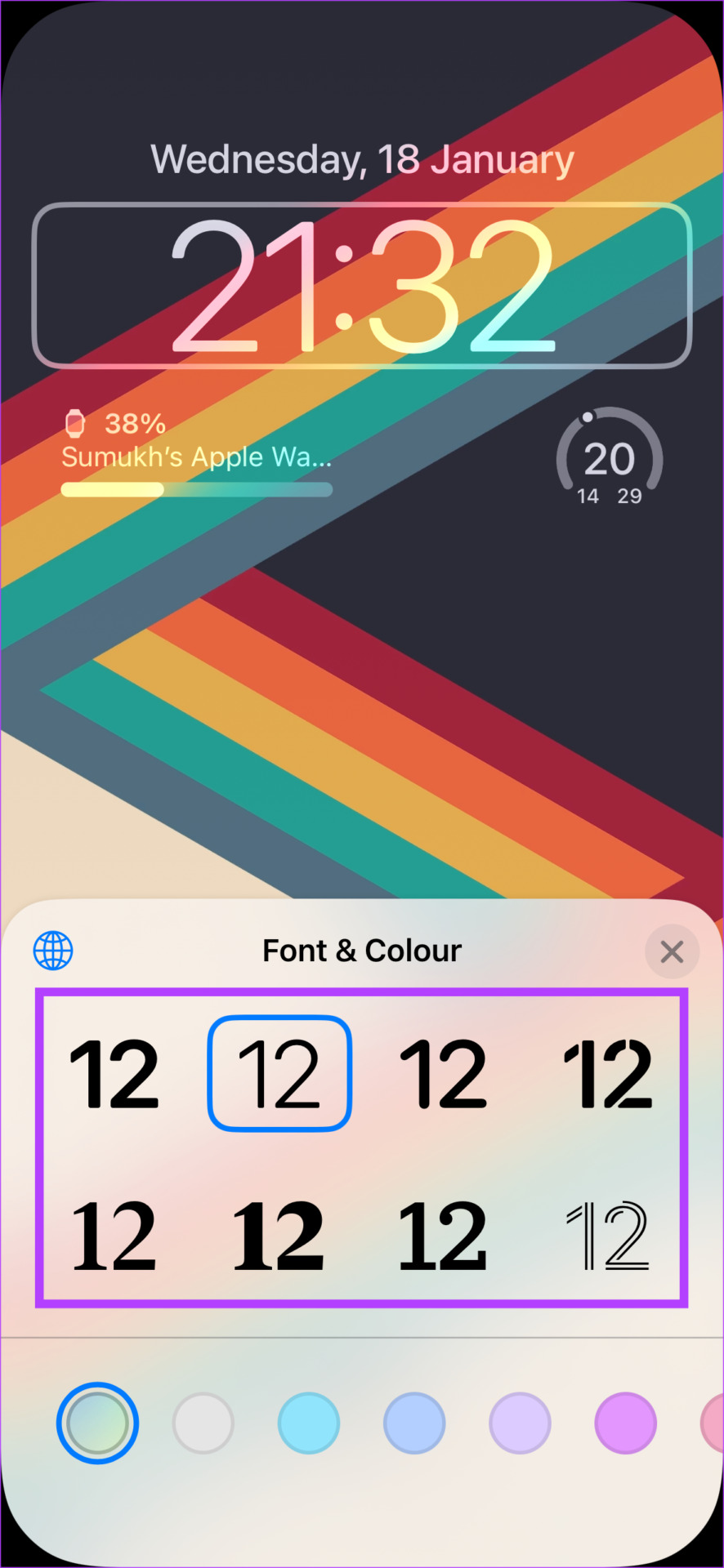Image resolution: width=724 pixels, height=1568 pixels.
Task: Tap the temperature gauge widget showing 20
Action: (610, 457)
